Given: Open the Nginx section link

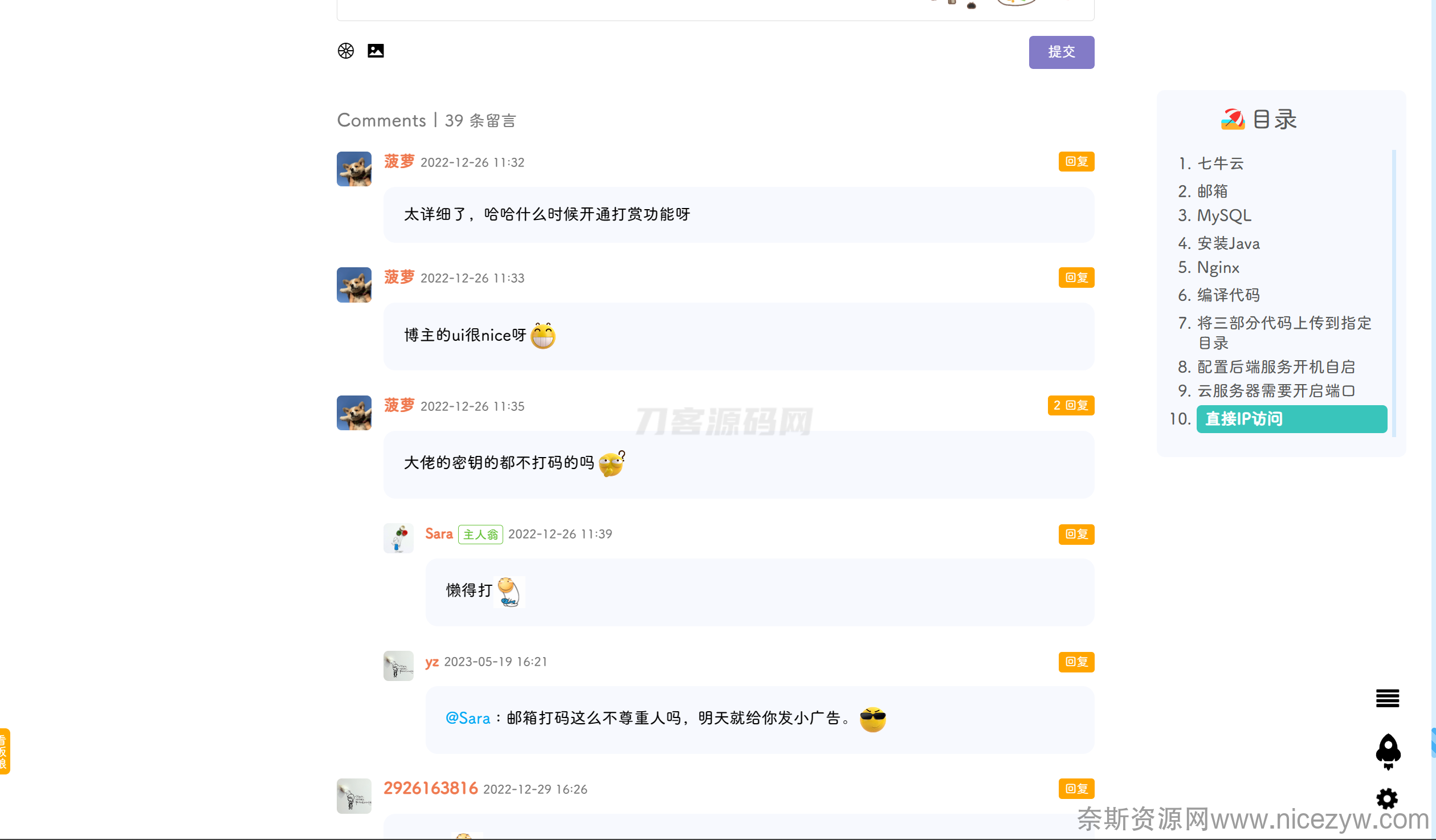Looking at the screenshot, I should (1218, 267).
